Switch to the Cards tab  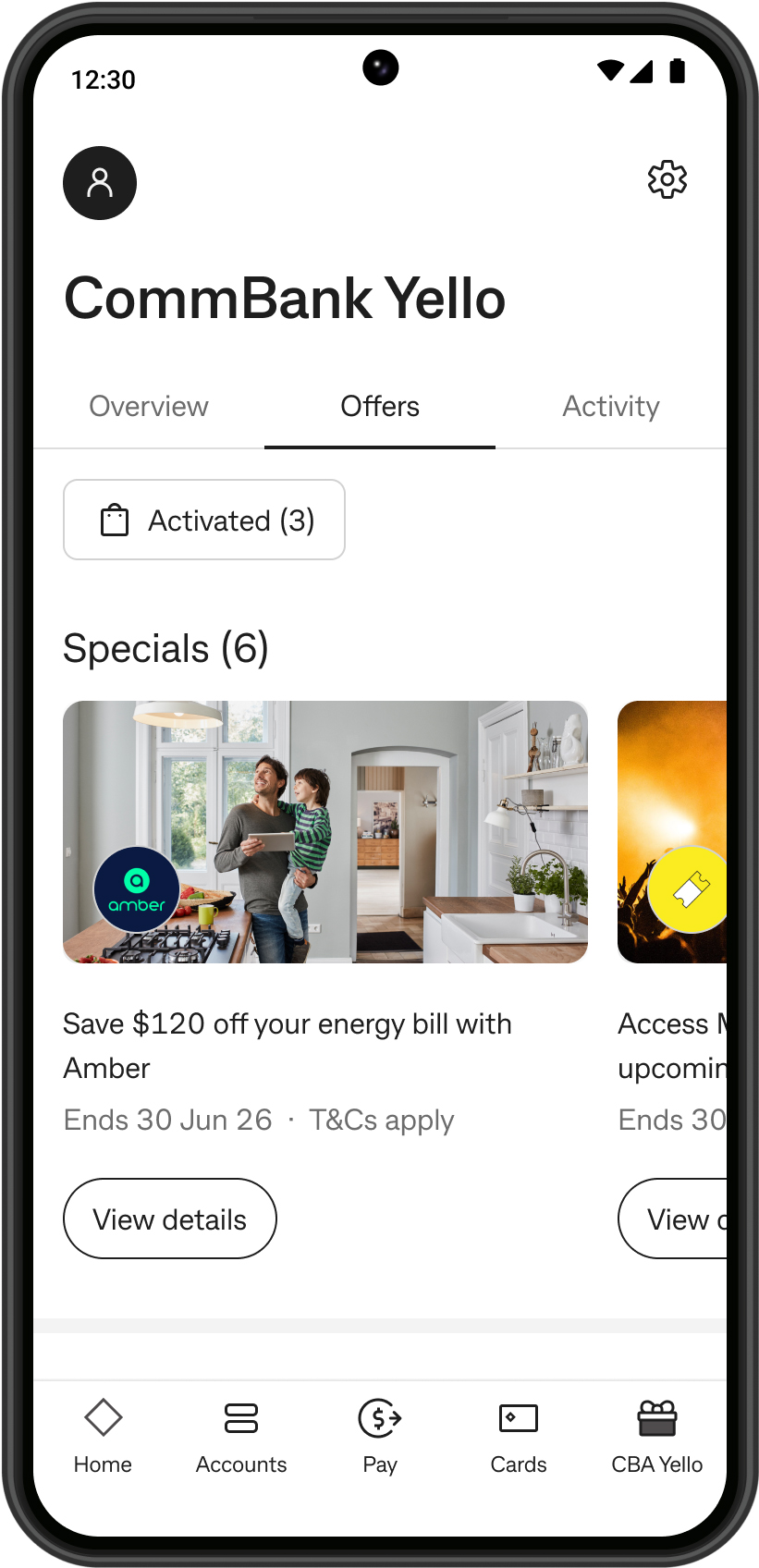[x=519, y=1436]
